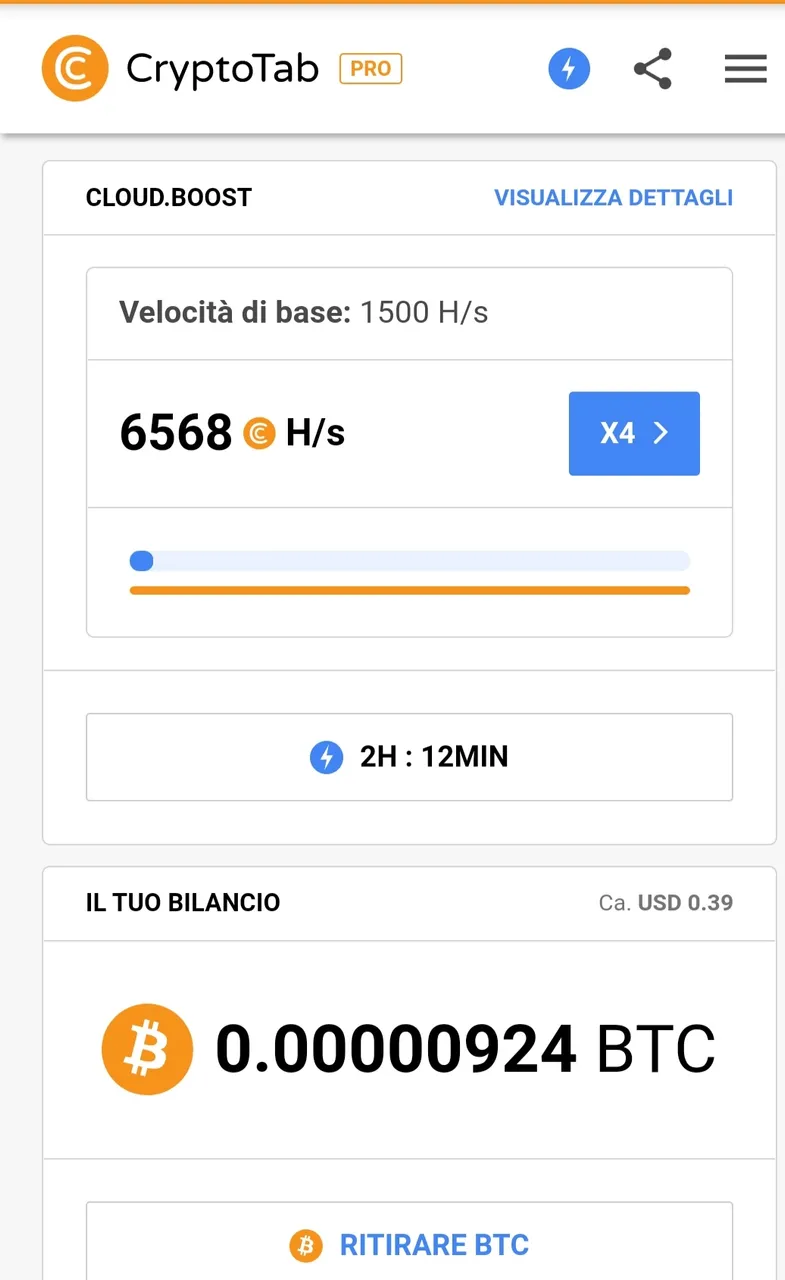The image size is (785, 1280).
Task: Open Visualizza Dettagli link
Action: pos(613,197)
